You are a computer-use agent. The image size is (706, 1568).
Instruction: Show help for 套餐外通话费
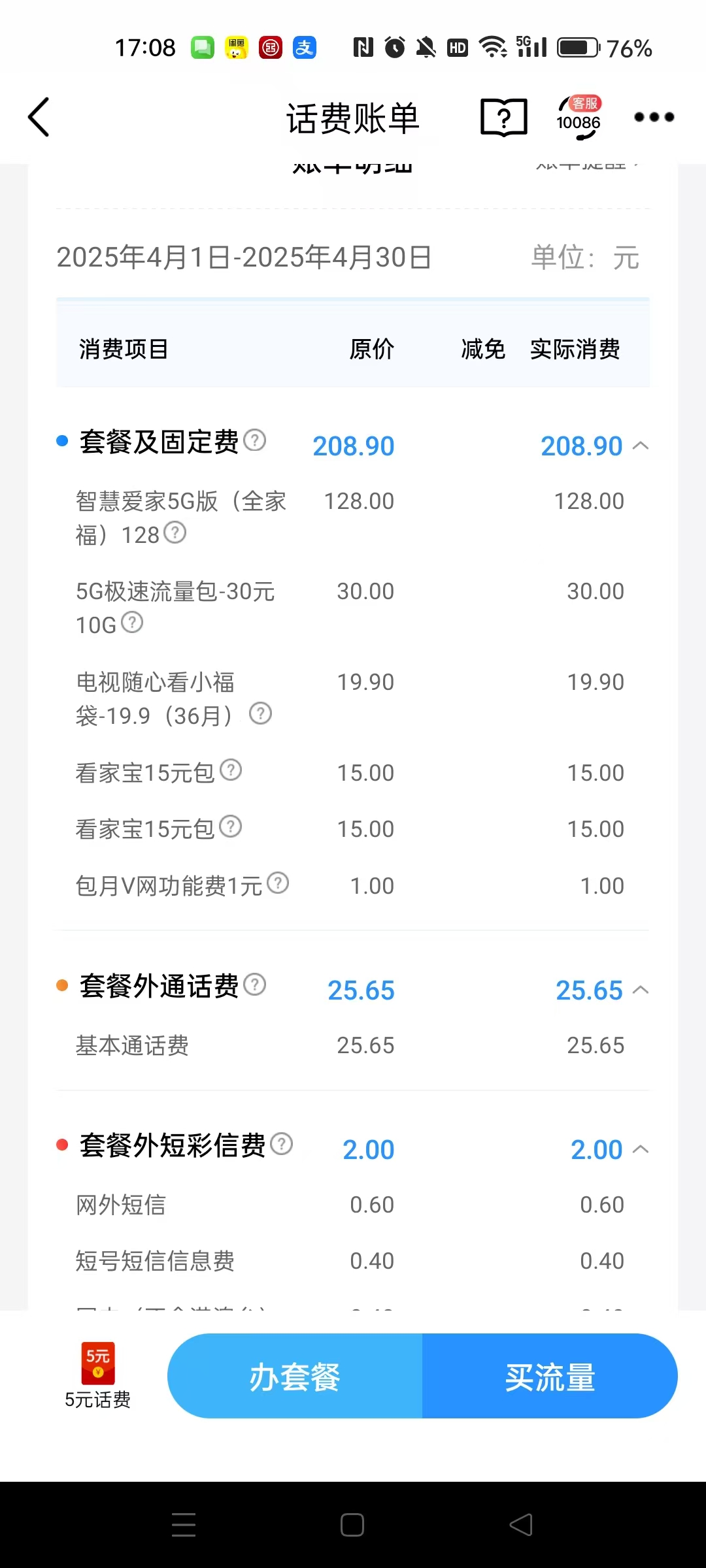coord(254,985)
